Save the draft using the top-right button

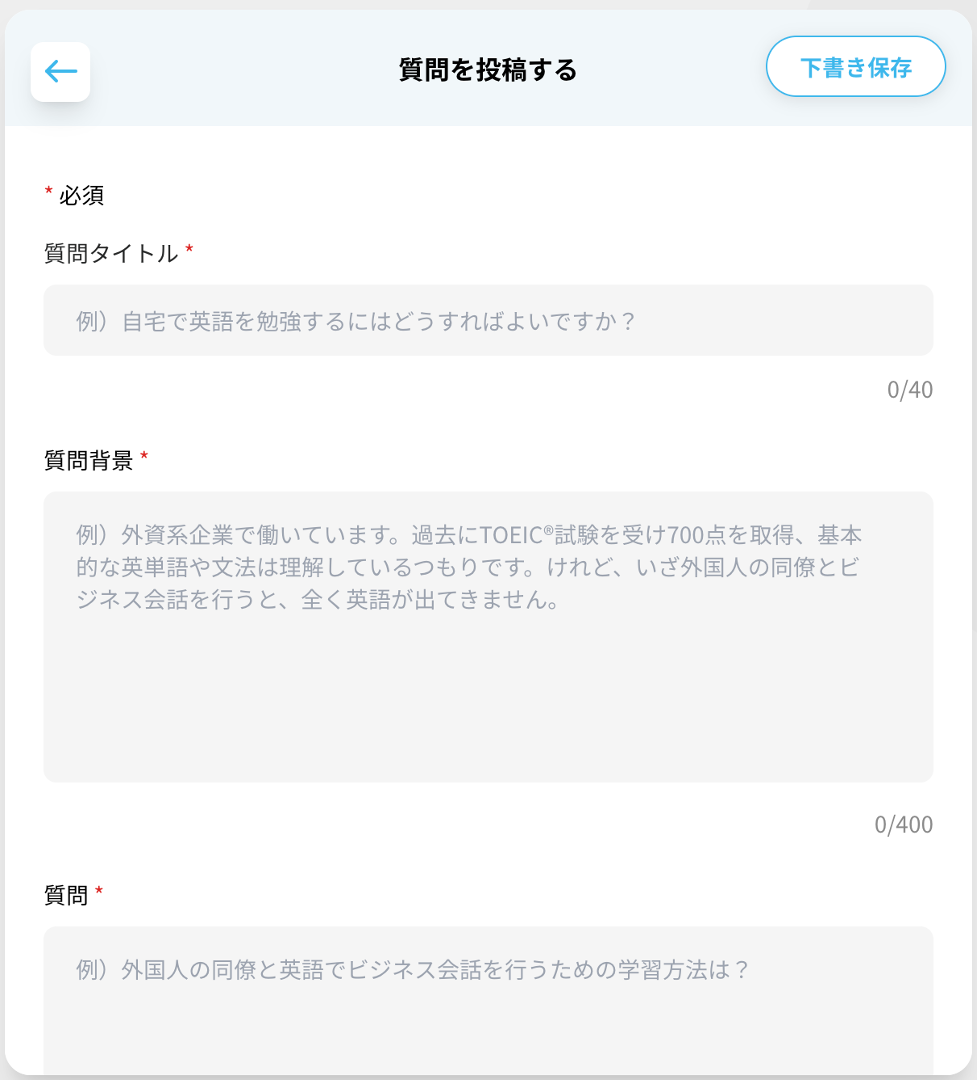point(856,65)
